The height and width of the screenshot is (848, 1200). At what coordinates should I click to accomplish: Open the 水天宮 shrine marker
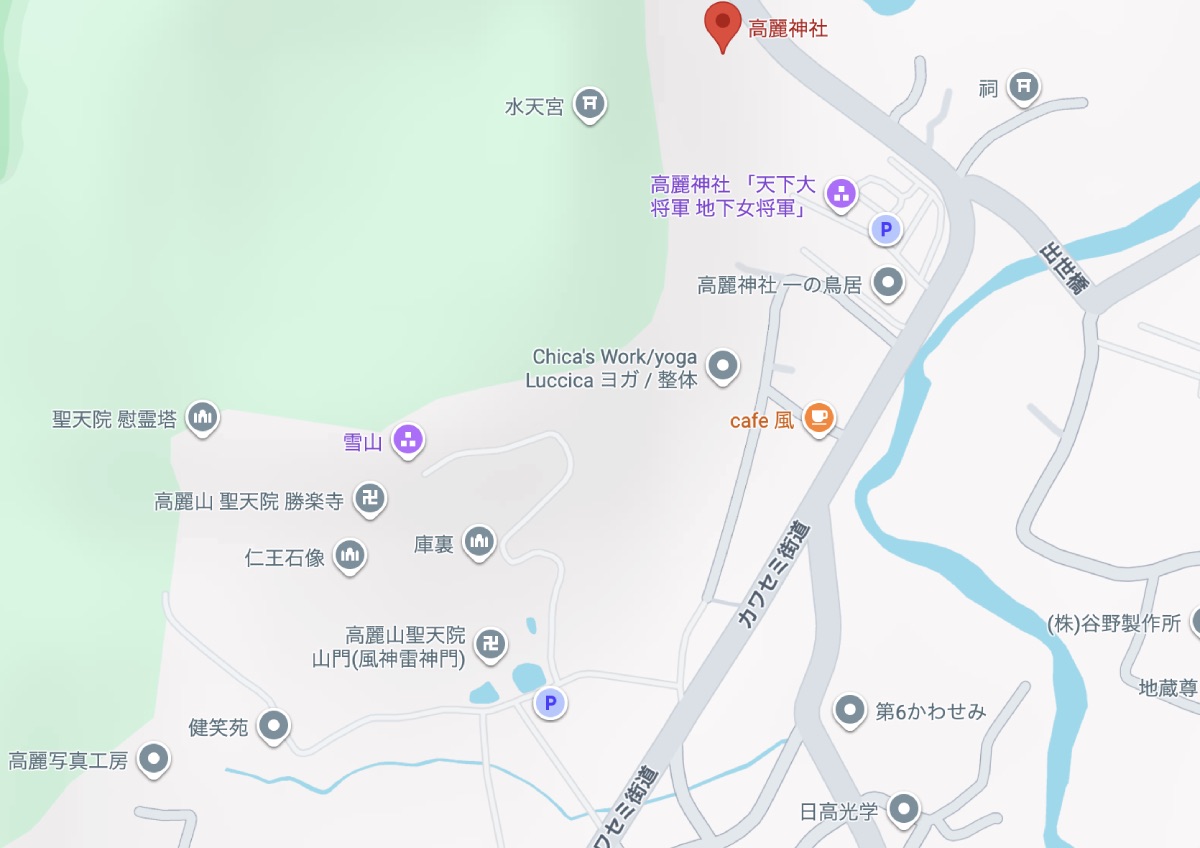tap(591, 102)
